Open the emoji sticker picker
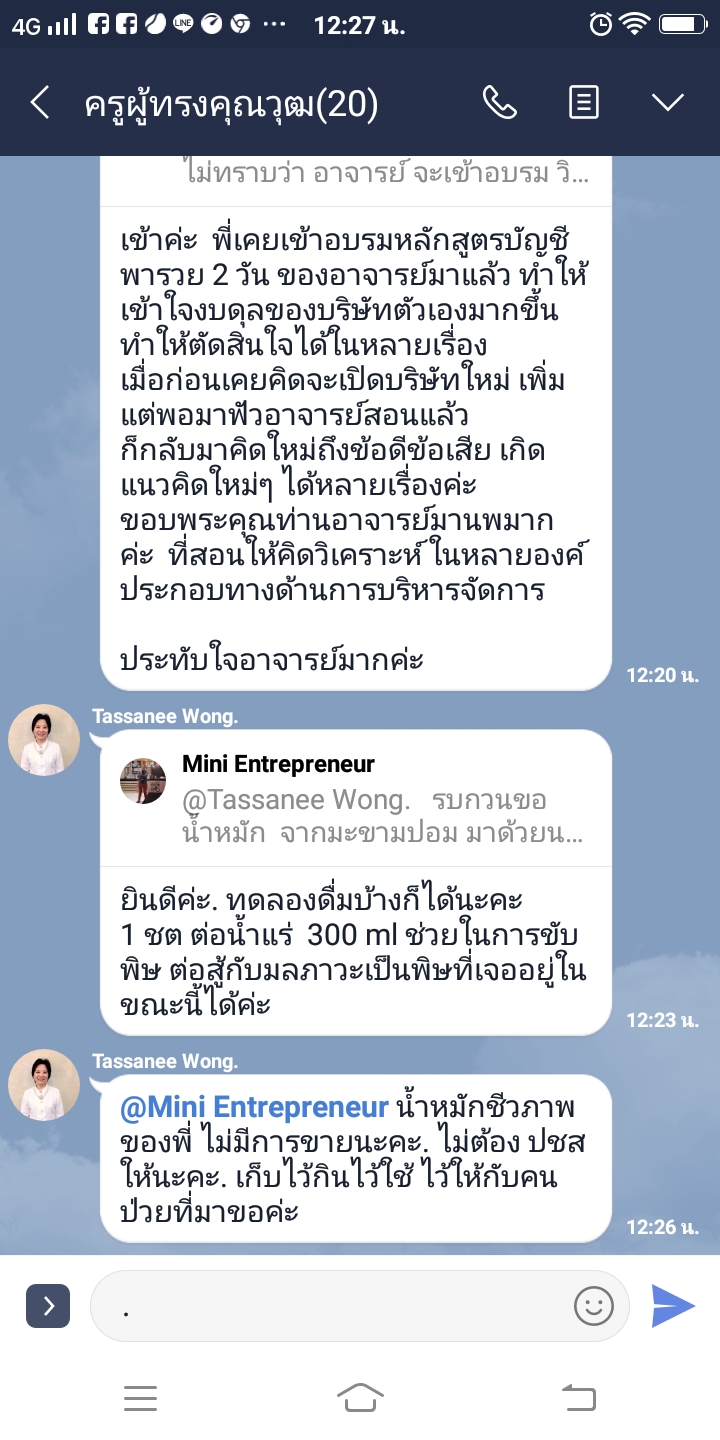 (593, 1306)
